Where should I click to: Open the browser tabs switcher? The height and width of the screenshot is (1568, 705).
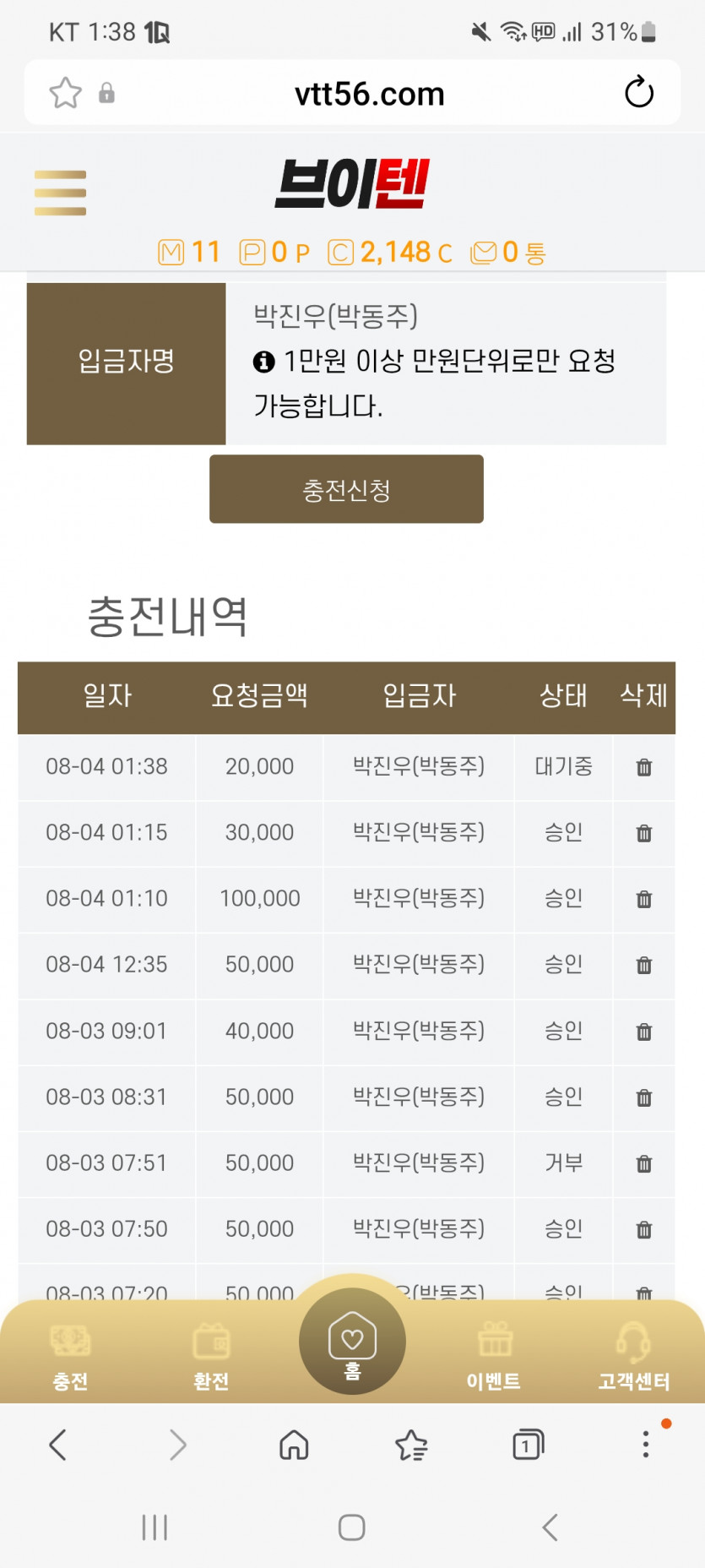point(528,1445)
